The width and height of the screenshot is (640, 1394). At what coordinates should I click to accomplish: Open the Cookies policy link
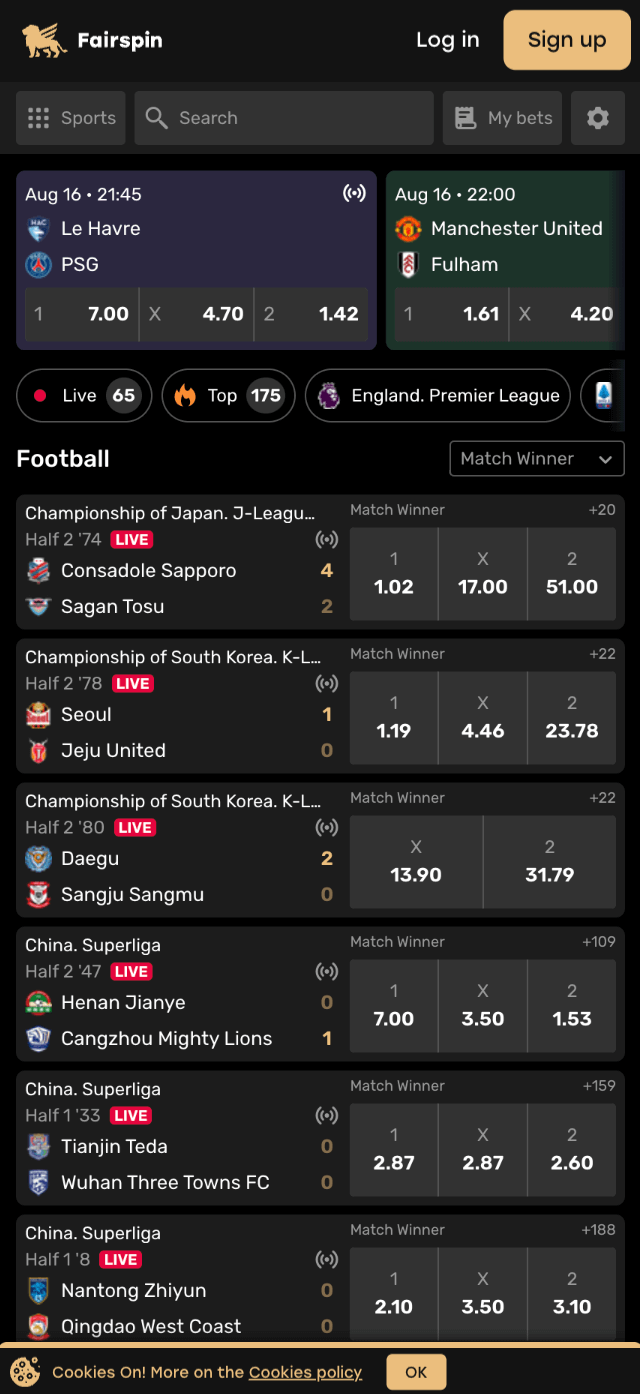305,1372
